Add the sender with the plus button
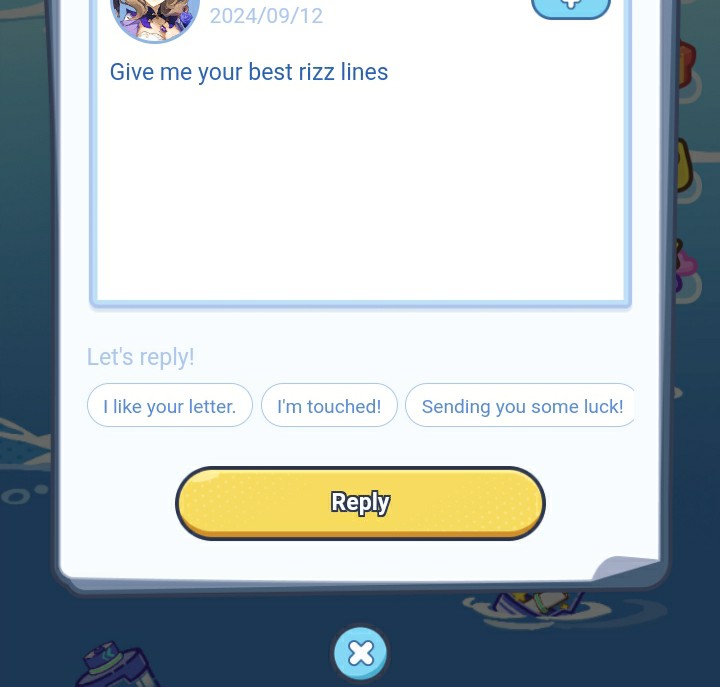This screenshot has height=687, width=720. [x=570, y=6]
